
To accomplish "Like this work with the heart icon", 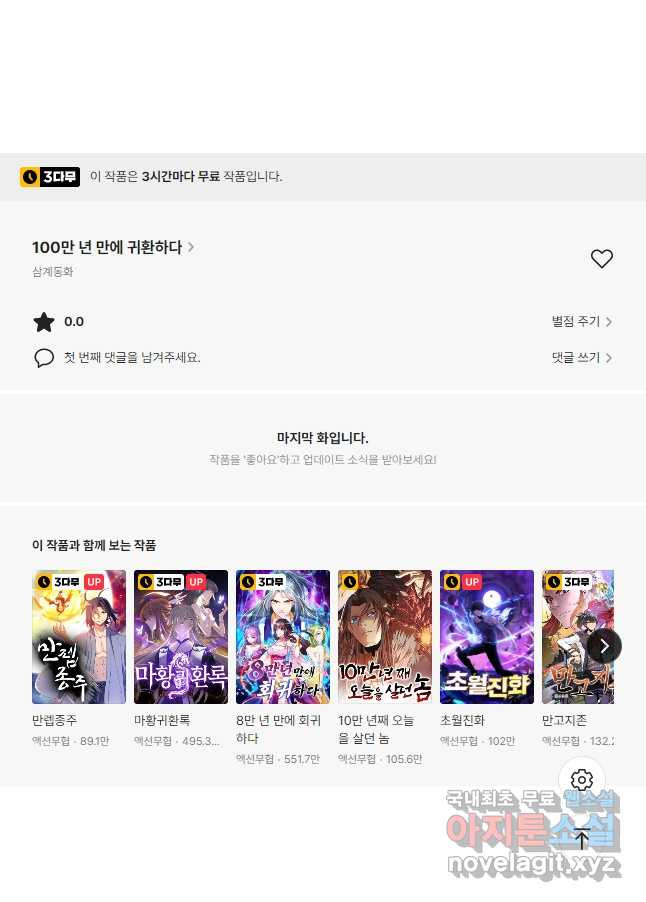I will coord(601,259).
